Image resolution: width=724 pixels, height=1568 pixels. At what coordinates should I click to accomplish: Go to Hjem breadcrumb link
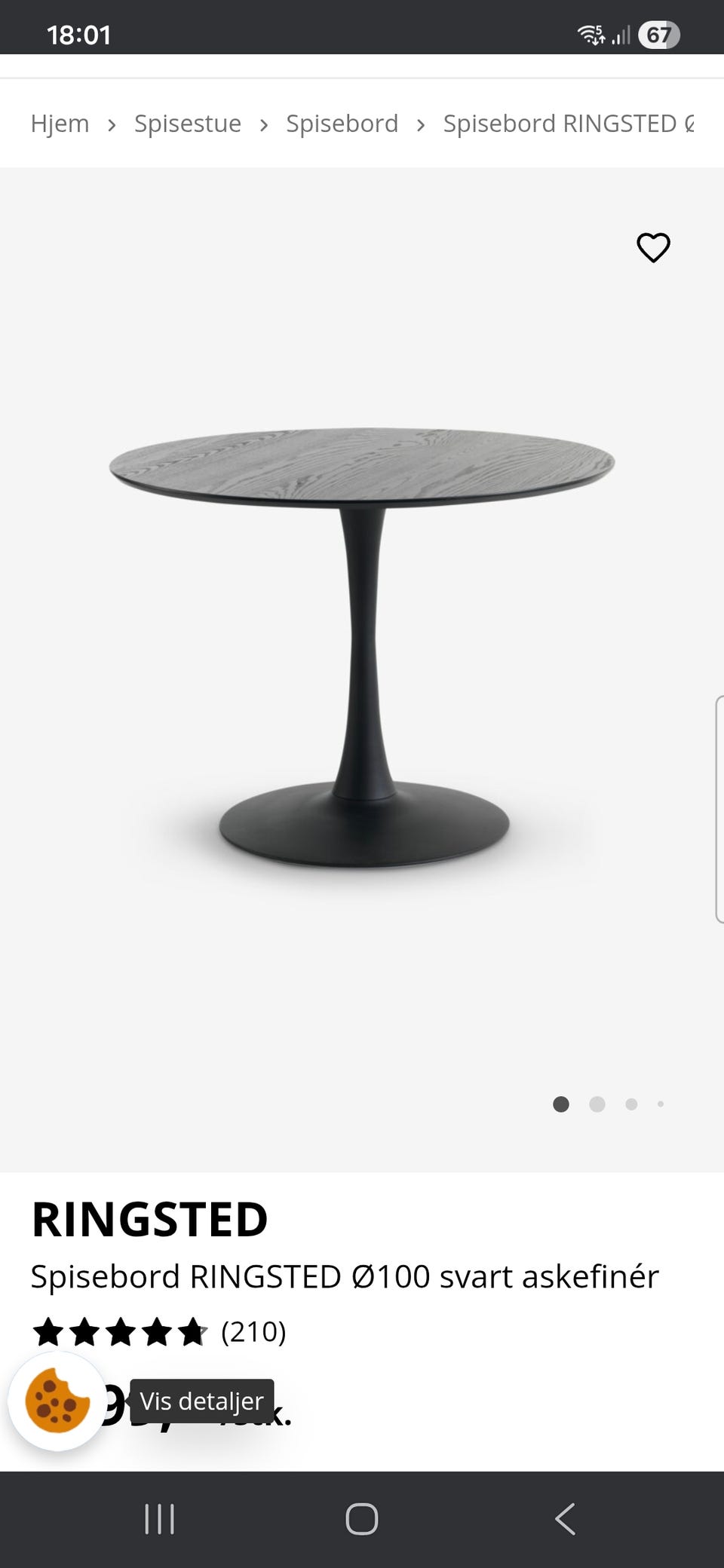coord(60,124)
